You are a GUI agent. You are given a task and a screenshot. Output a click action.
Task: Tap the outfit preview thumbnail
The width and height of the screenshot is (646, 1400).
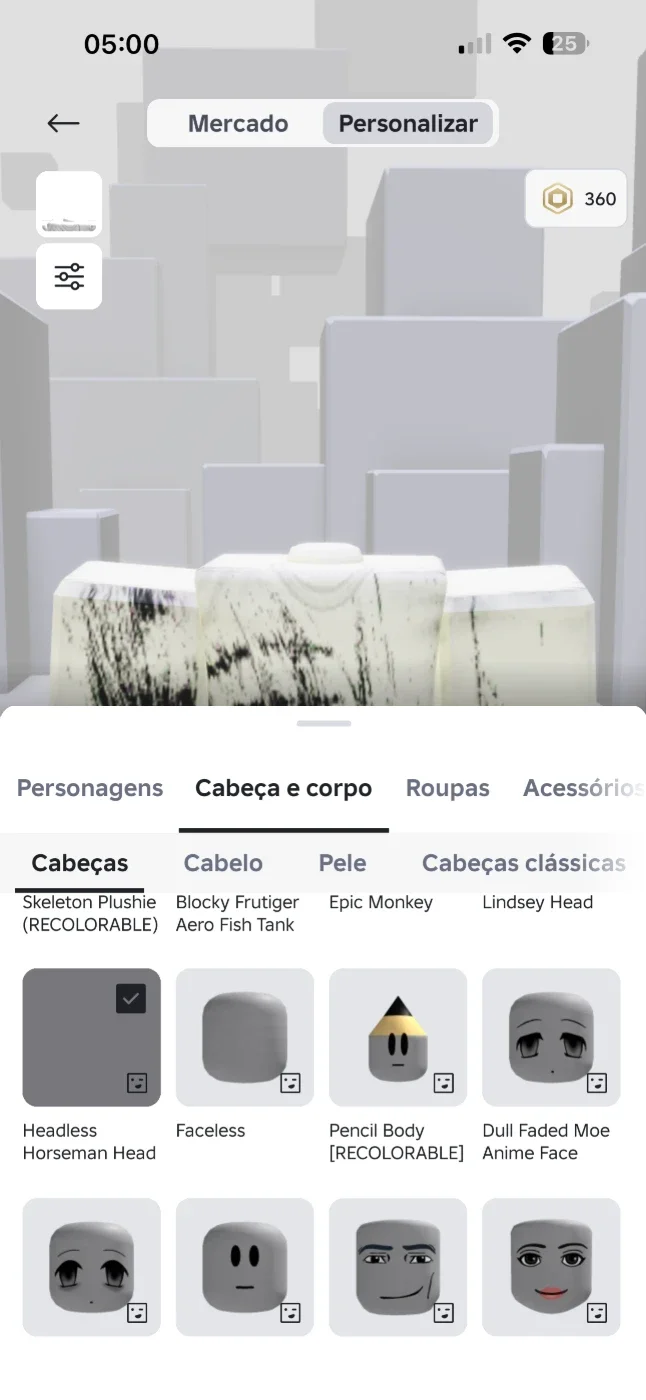pyautogui.click(x=69, y=204)
